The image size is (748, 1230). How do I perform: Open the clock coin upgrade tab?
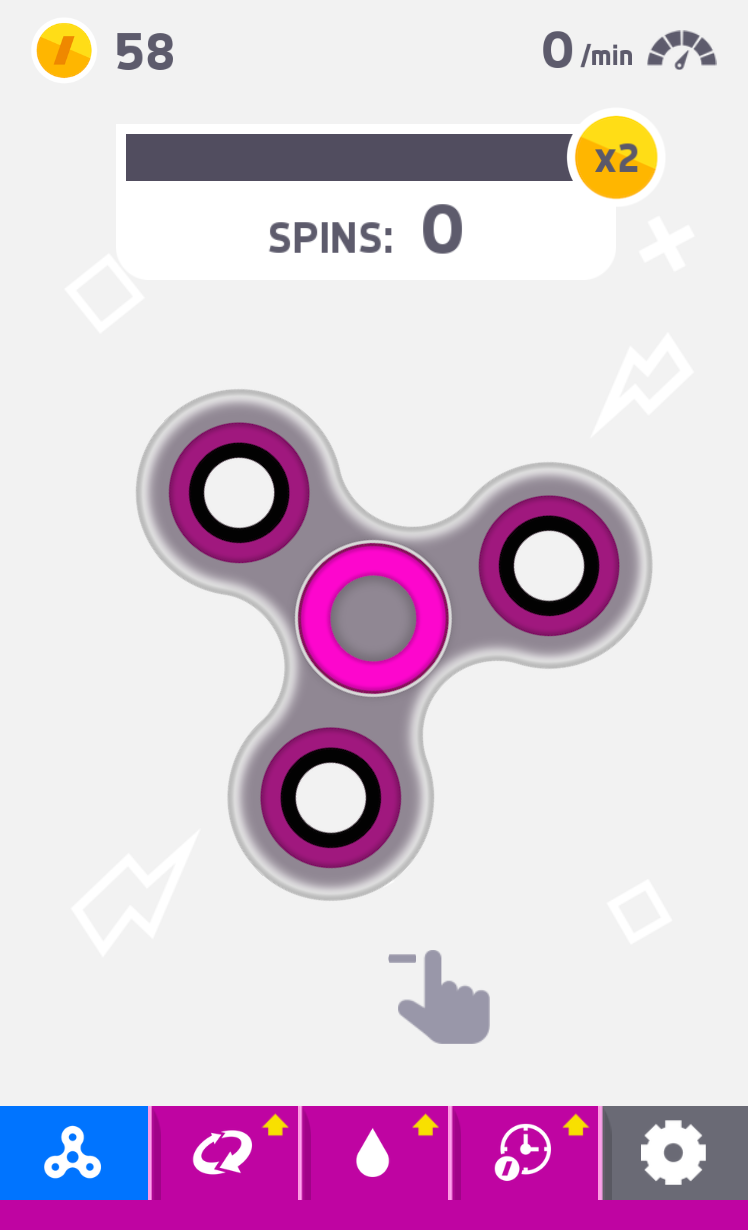525,1153
